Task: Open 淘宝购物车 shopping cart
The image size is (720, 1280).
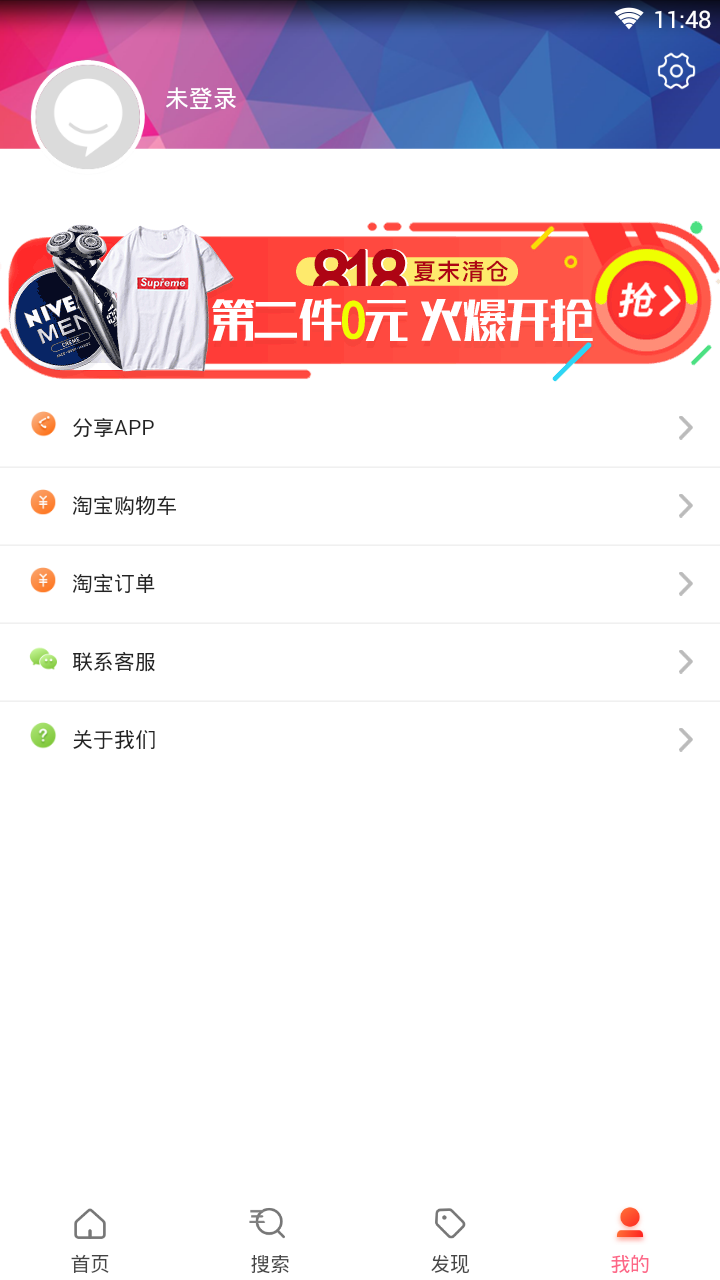Action: coord(360,506)
